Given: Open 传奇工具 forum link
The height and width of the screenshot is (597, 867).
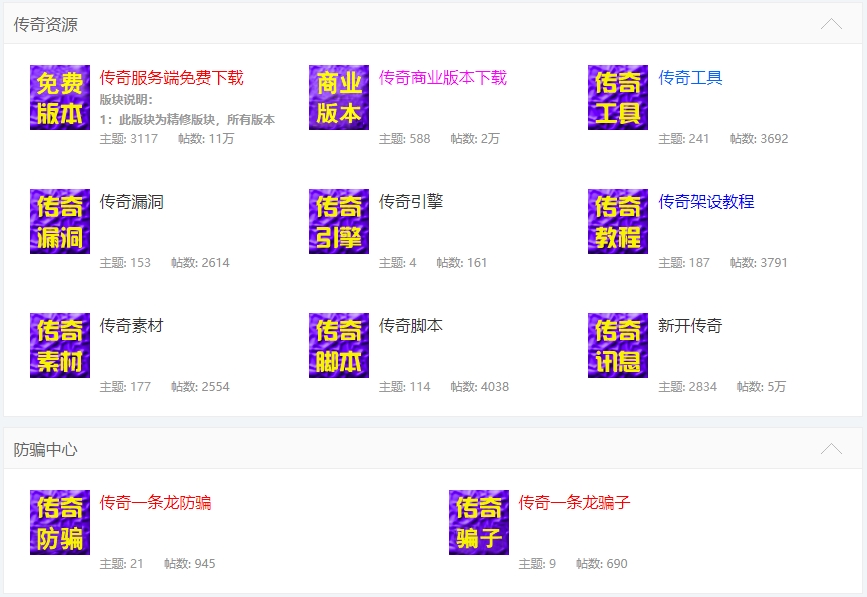Looking at the screenshot, I should tap(690, 78).
